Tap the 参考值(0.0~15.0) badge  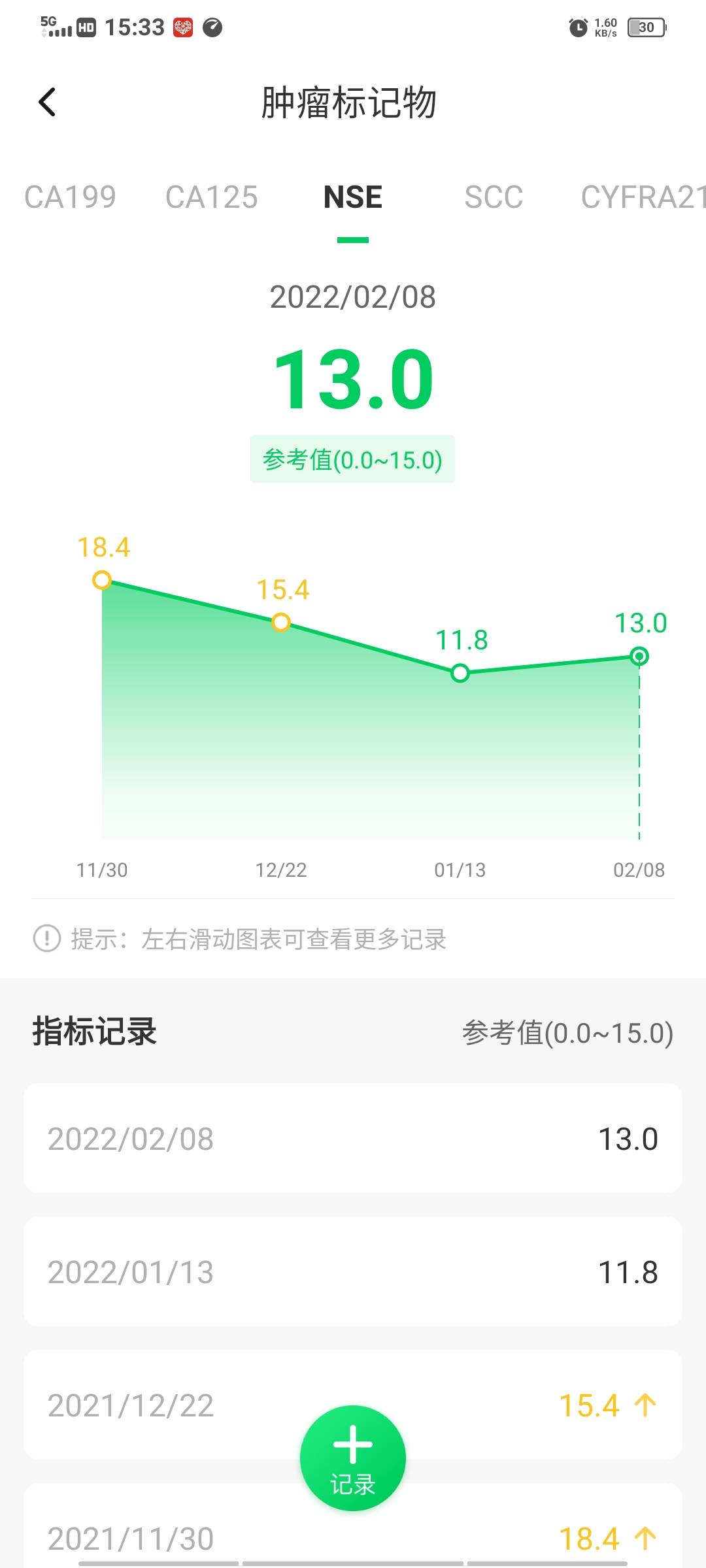(352, 459)
